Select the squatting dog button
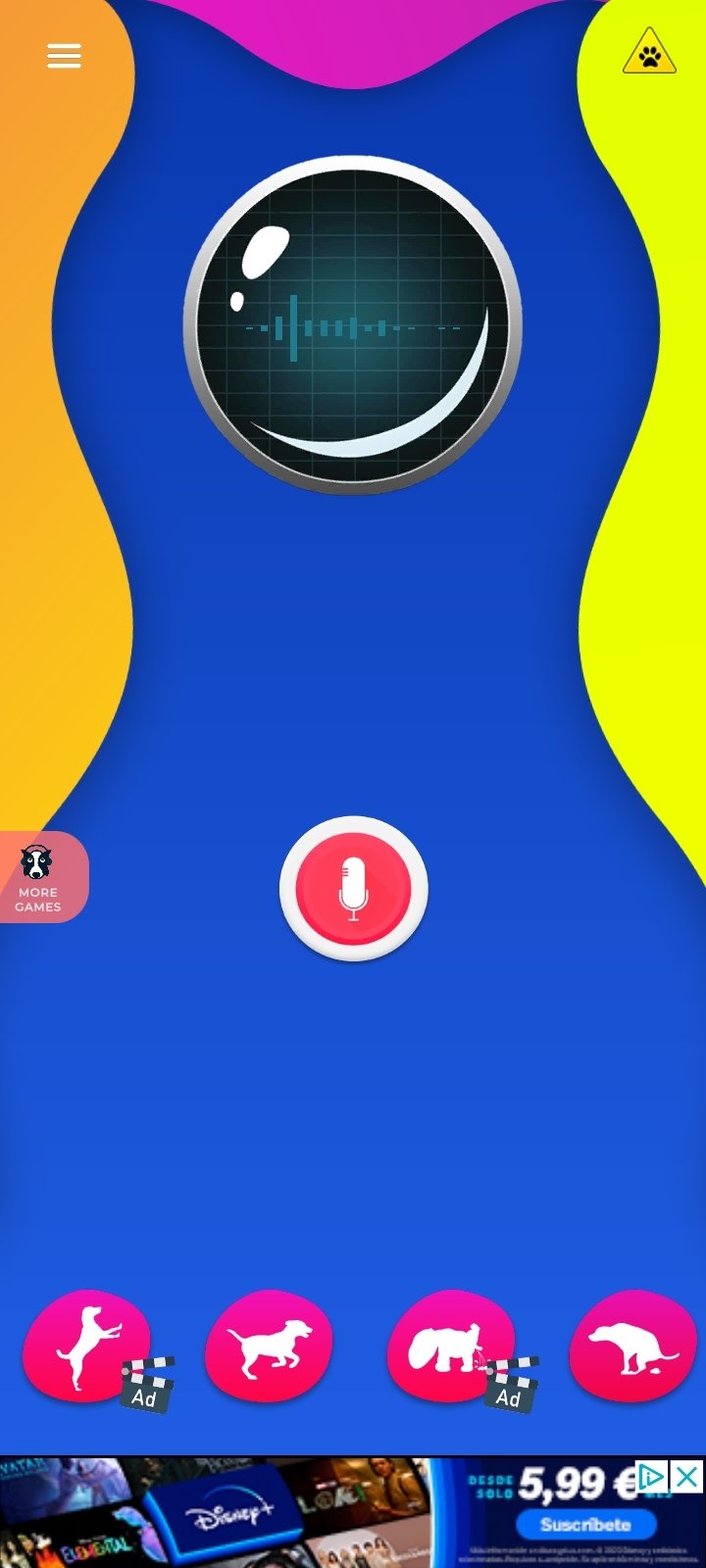 pos(633,1346)
